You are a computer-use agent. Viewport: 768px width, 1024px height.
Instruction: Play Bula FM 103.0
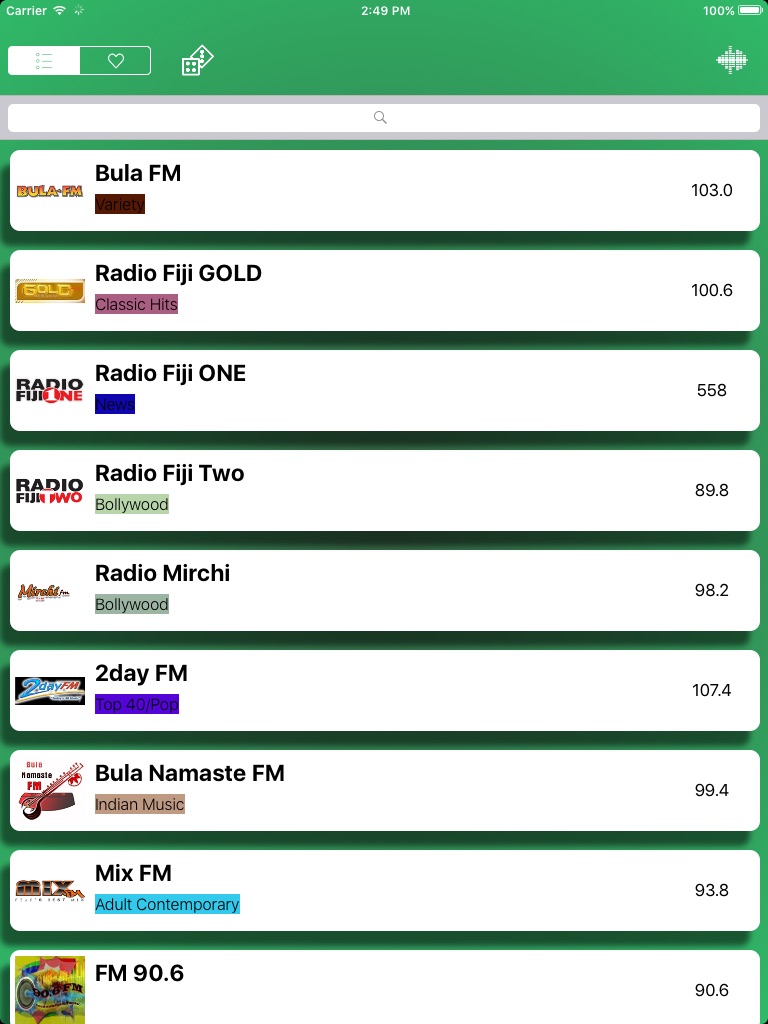click(x=385, y=190)
